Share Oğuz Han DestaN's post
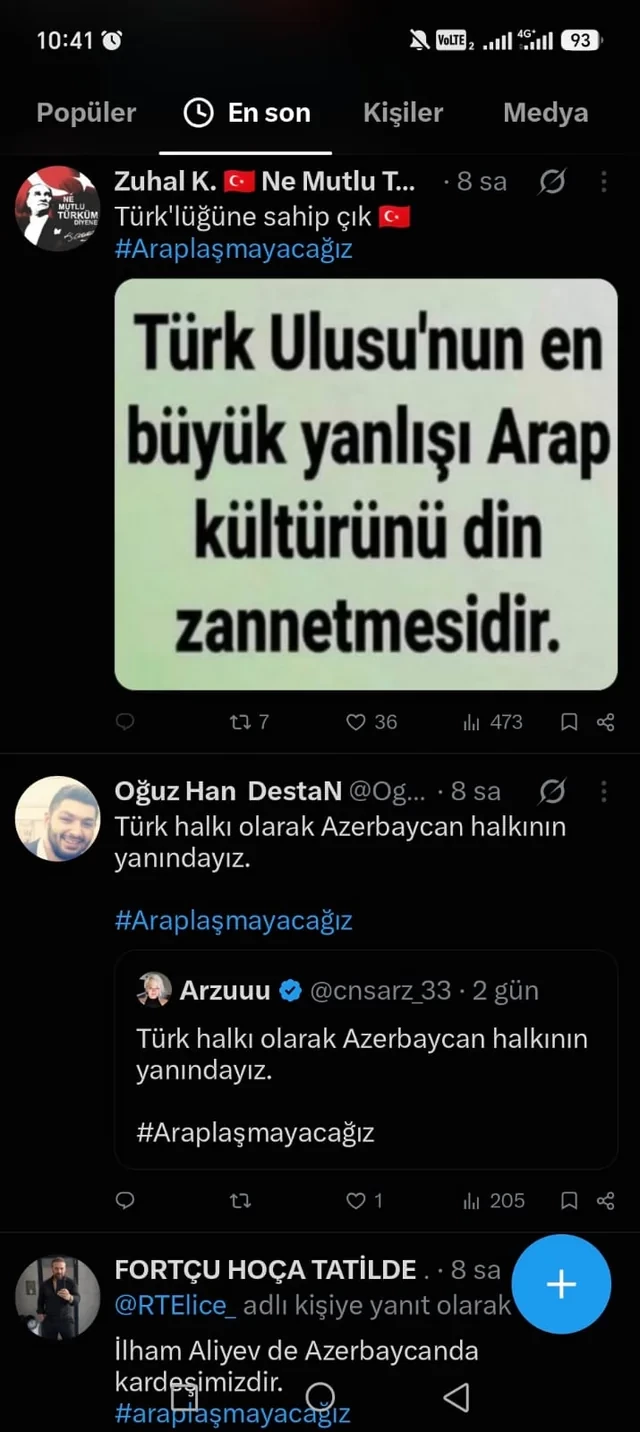The height and width of the screenshot is (1432, 640). tap(605, 1201)
